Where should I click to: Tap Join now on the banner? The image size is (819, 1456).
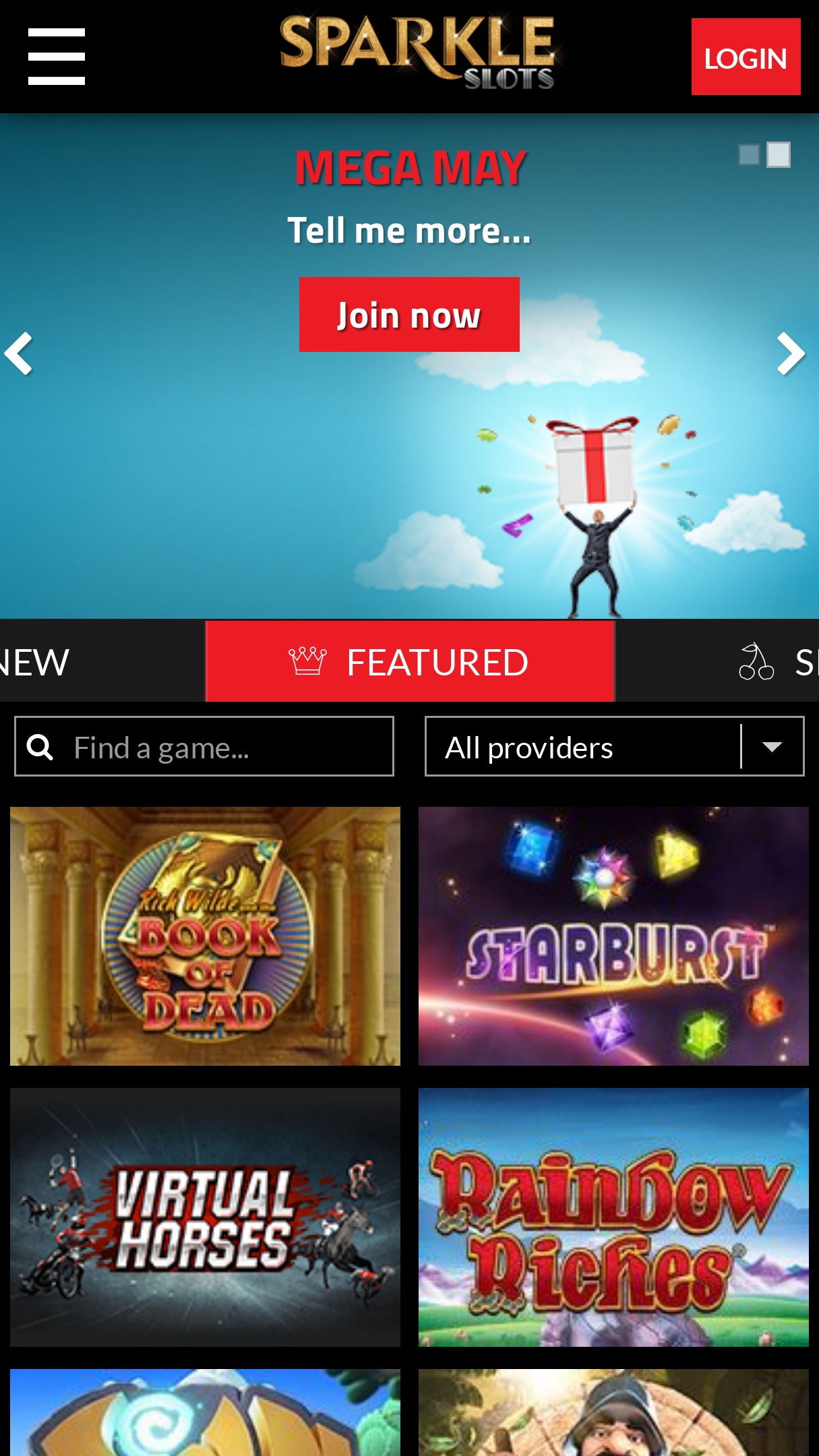(409, 315)
